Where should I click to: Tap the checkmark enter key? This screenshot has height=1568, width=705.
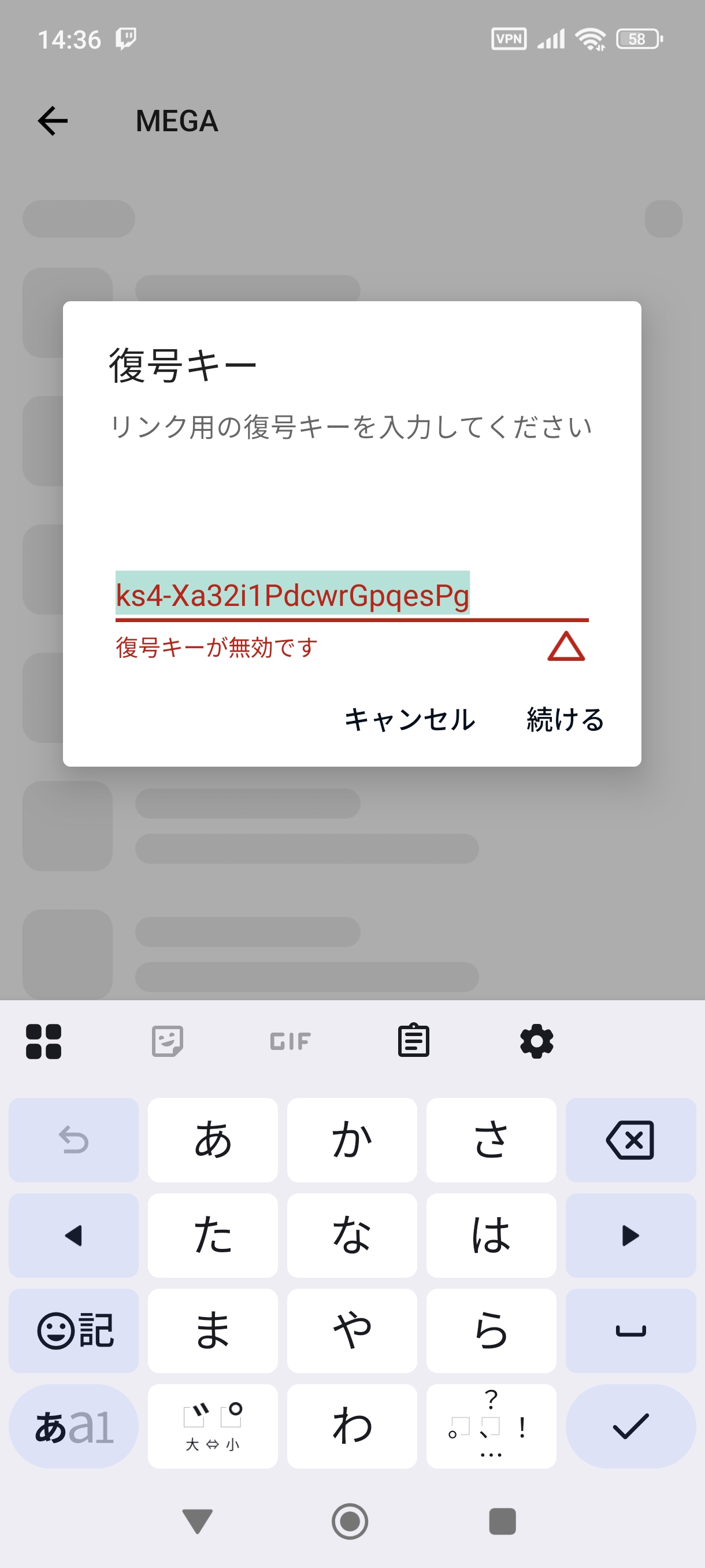[x=630, y=1426]
